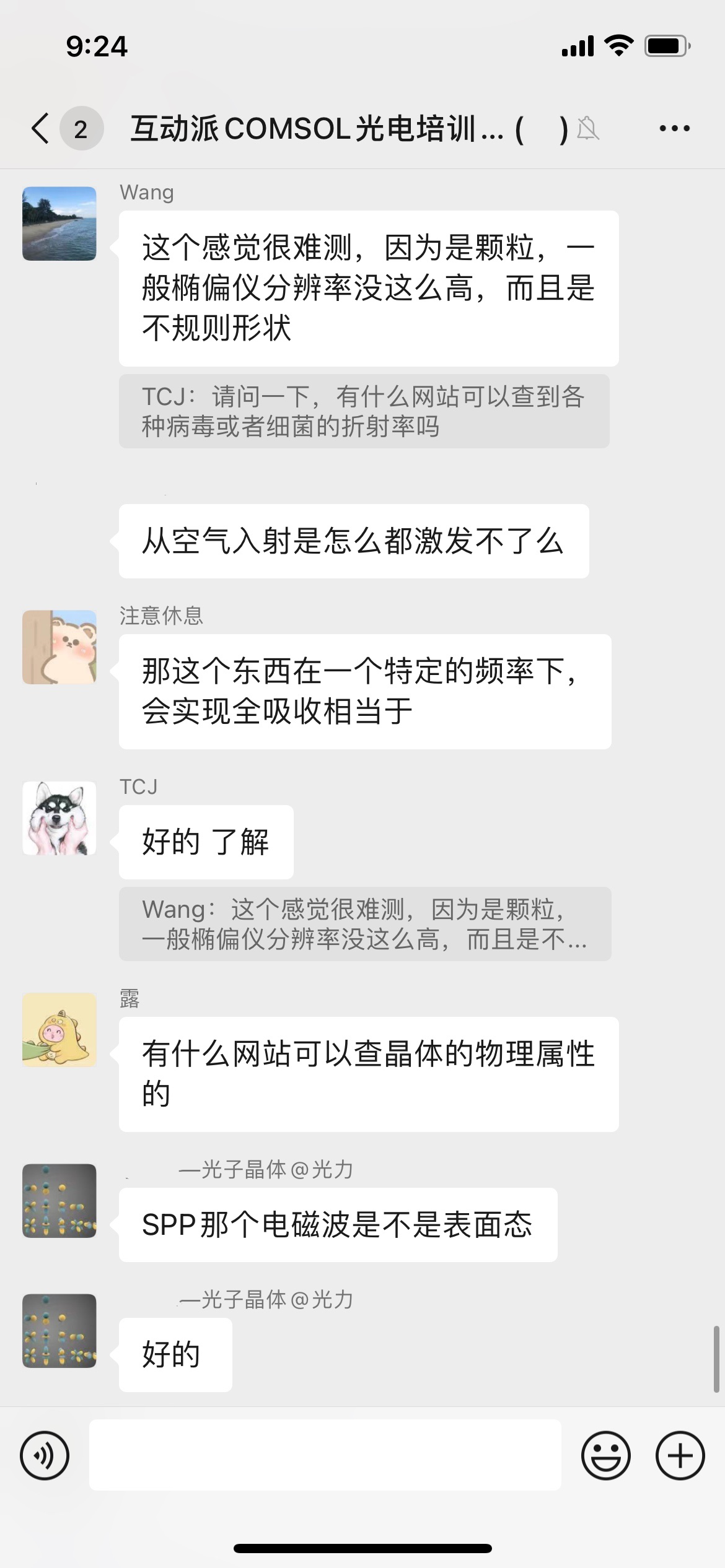Image resolution: width=725 pixels, height=1568 pixels.
Task: Open avatar beside the last 好的 message
Action: 59,1331
